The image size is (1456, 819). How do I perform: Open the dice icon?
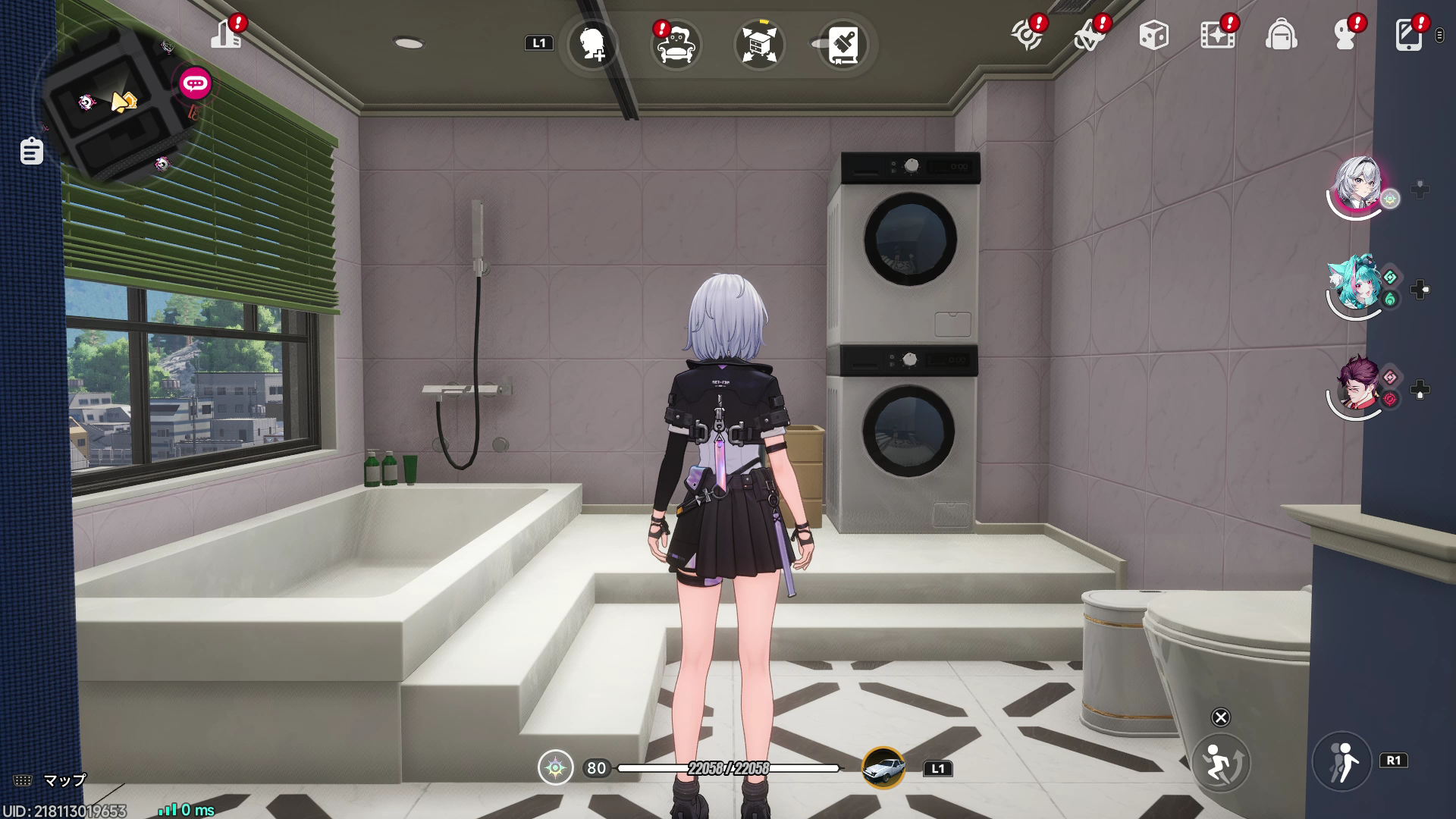point(1153,35)
